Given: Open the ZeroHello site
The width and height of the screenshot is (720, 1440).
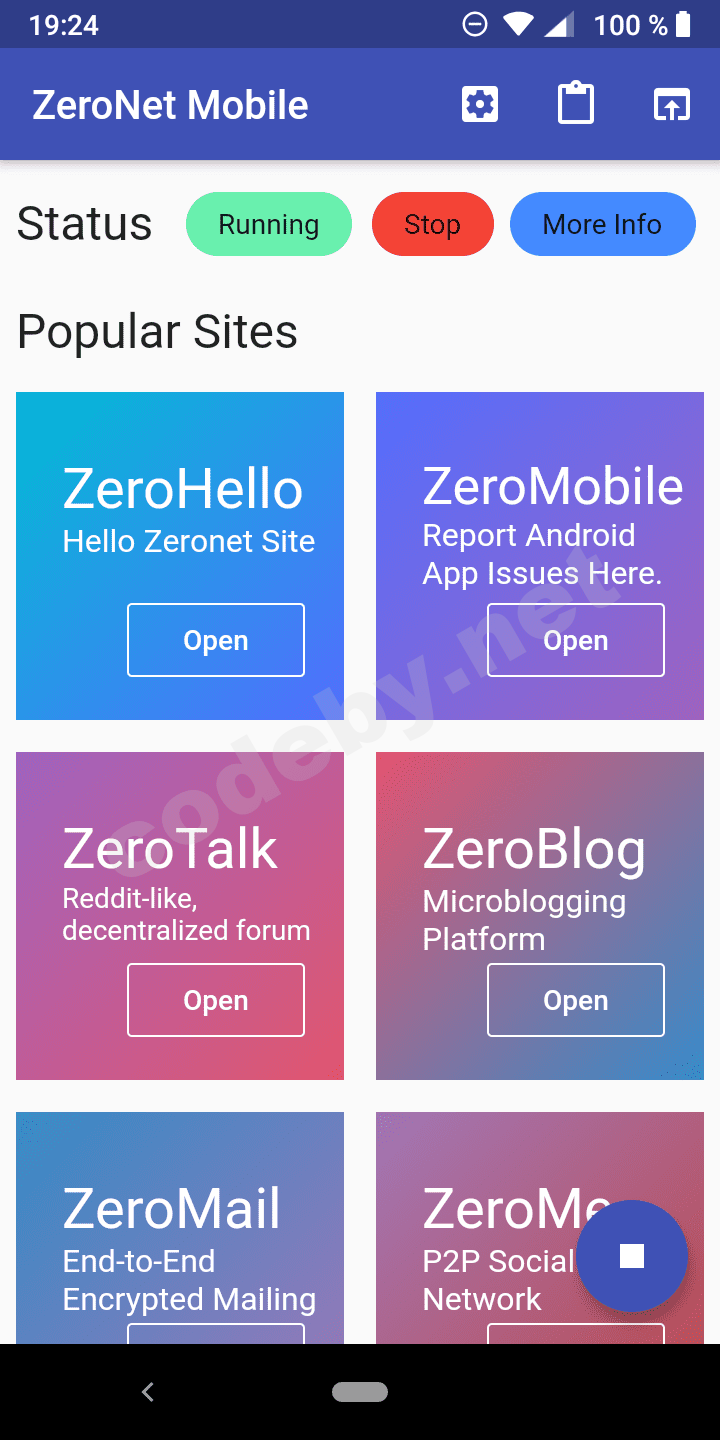Looking at the screenshot, I should coord(216,640).
